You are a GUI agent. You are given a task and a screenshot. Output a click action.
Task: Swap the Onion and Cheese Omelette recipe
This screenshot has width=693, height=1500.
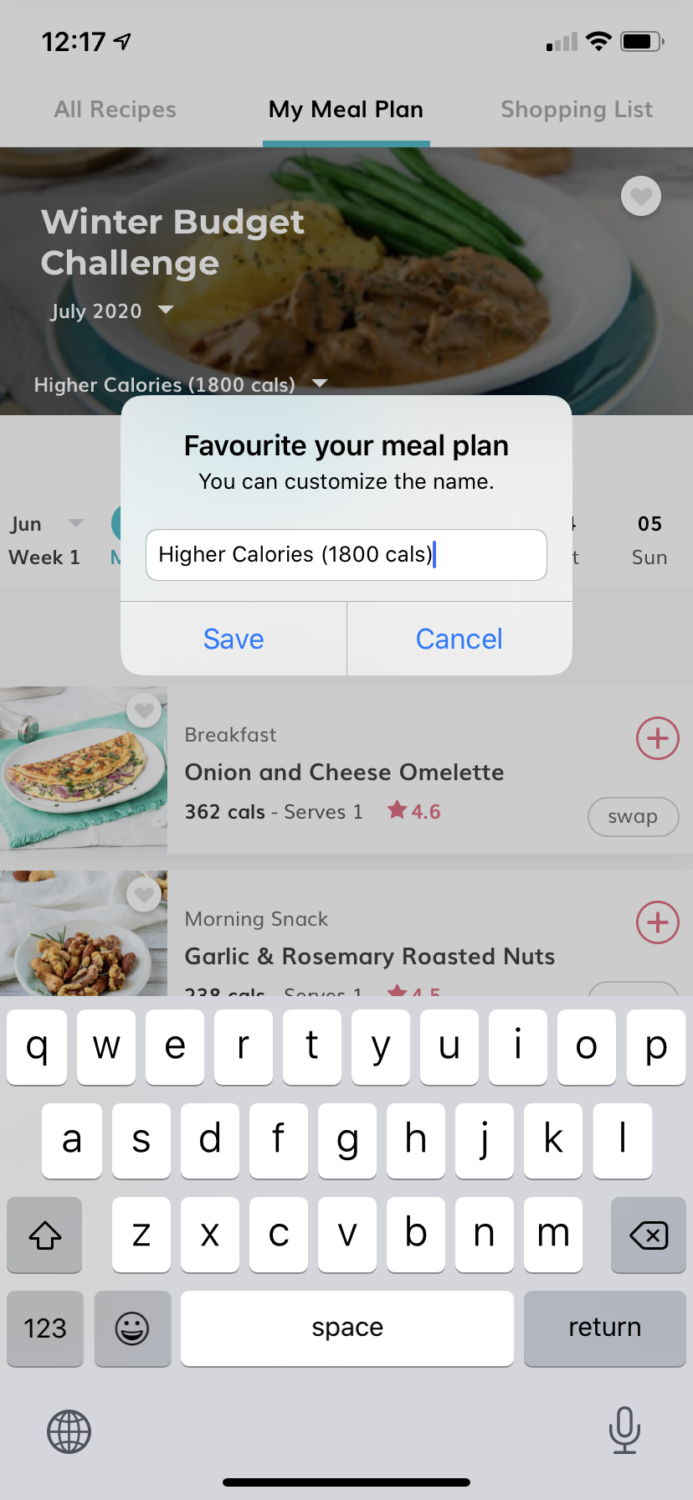coord(633,816)
